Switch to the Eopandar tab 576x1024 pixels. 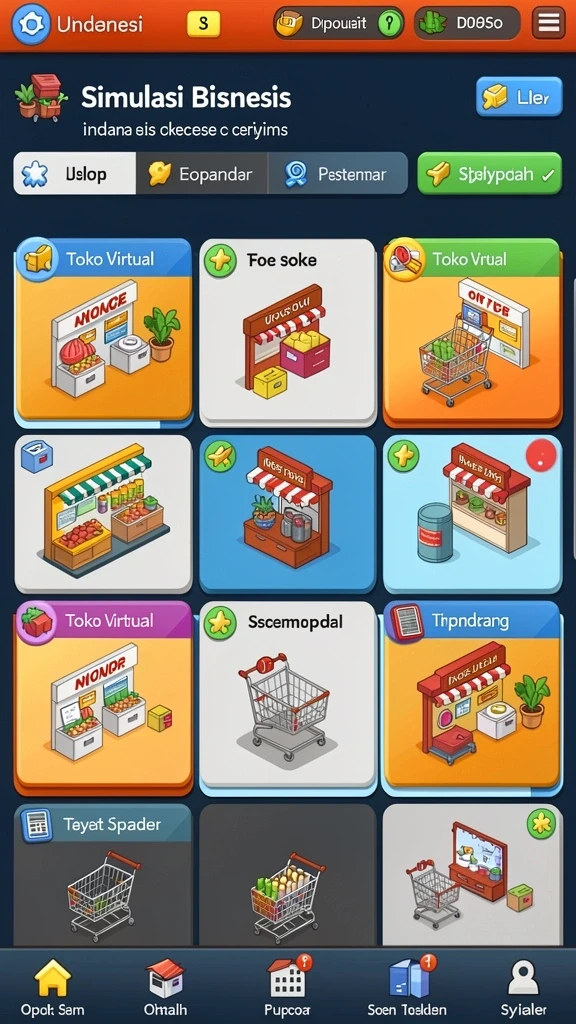(x=202, y=174)
